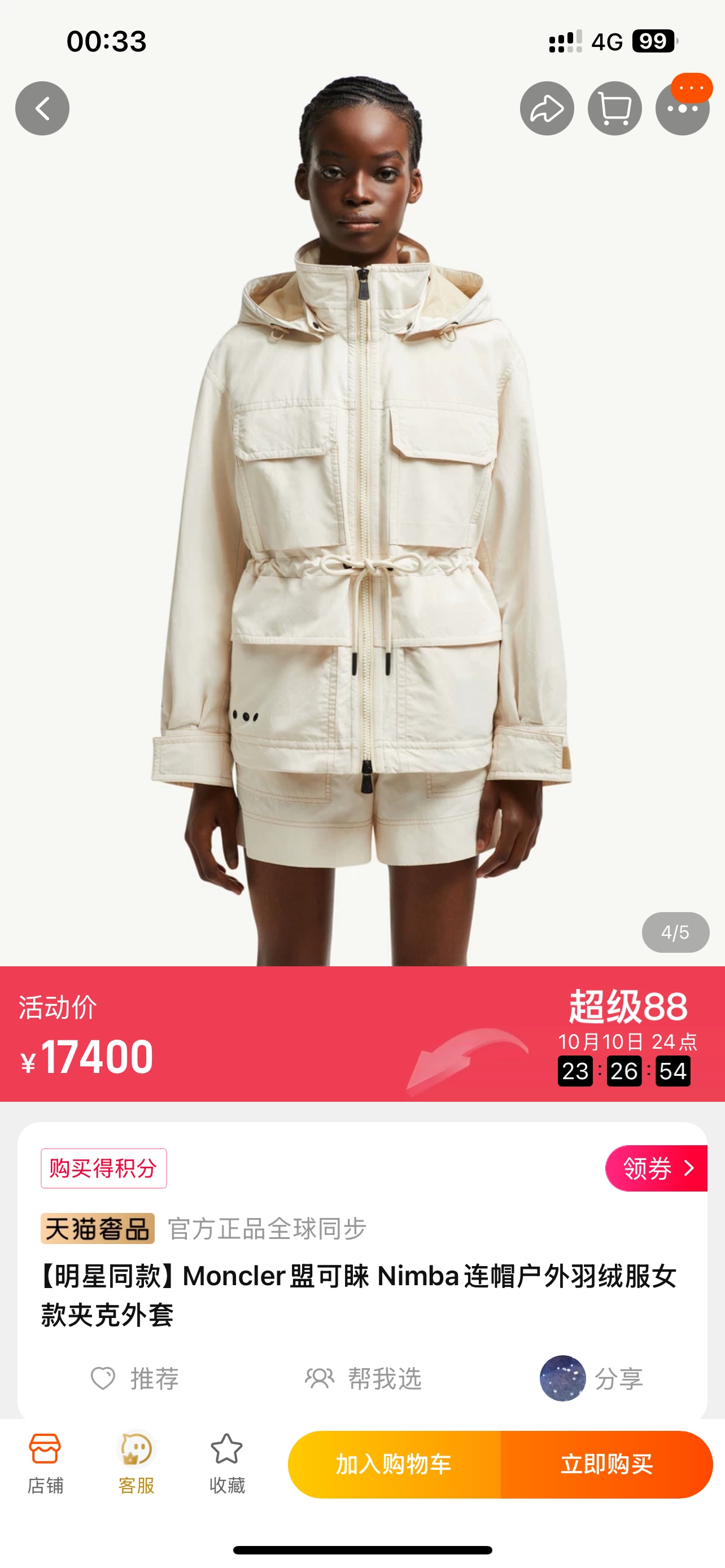Open the shopping cart icon

coord(614,108)
